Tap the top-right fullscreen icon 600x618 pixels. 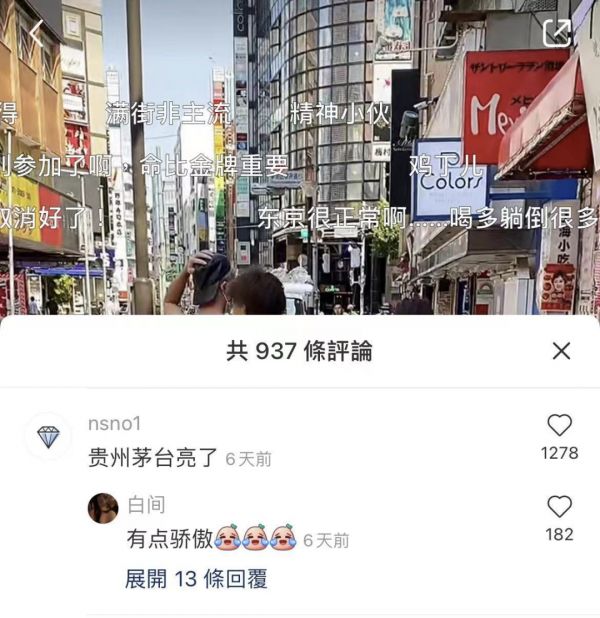(557, 33)
